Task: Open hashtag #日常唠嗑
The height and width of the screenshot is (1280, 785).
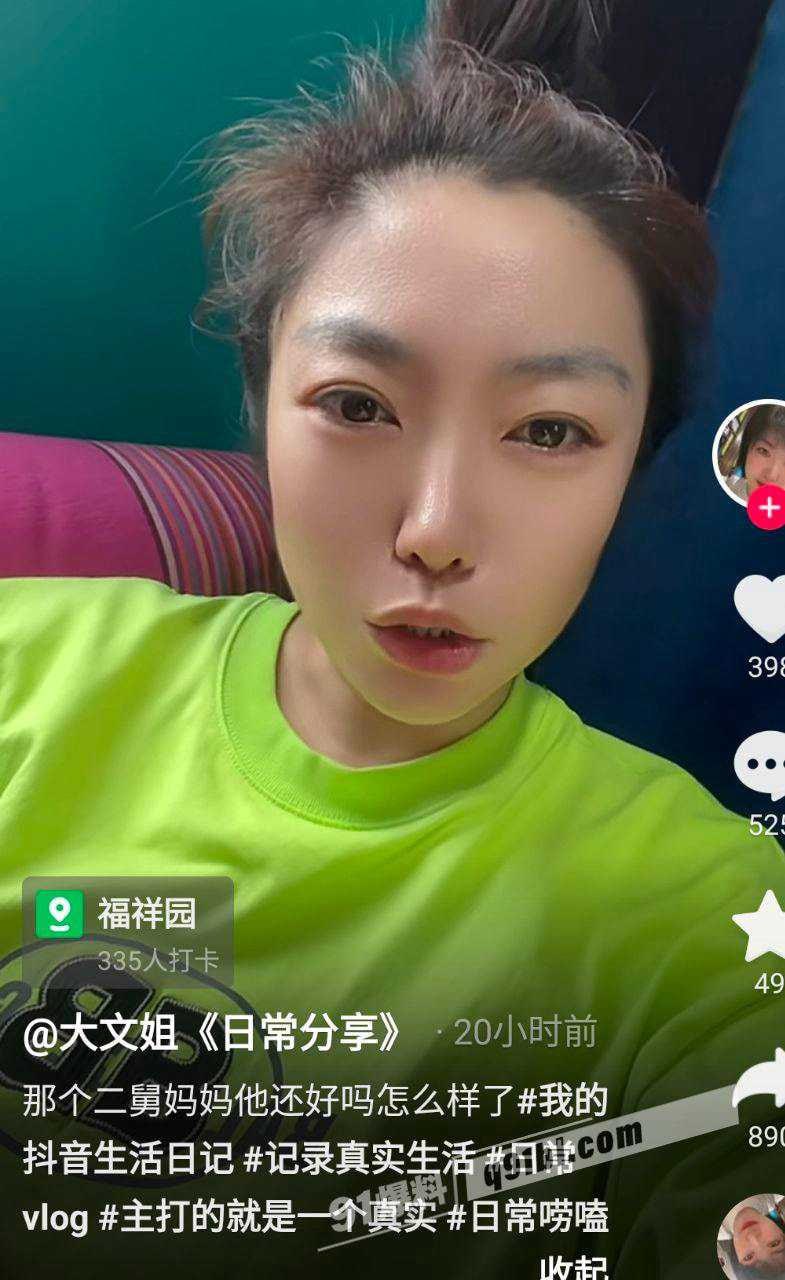Action: (x=527, y=1217)
